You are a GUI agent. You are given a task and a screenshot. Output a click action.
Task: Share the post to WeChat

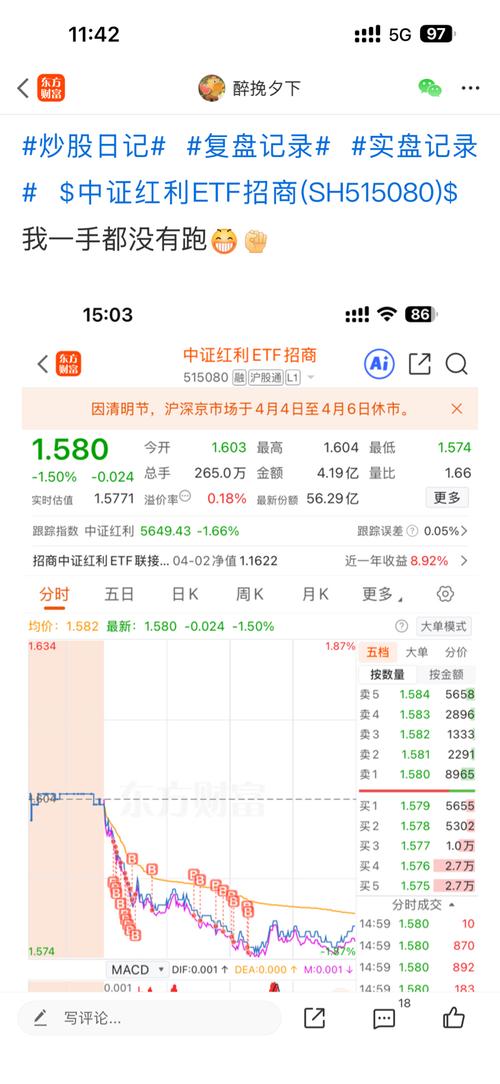429,88
